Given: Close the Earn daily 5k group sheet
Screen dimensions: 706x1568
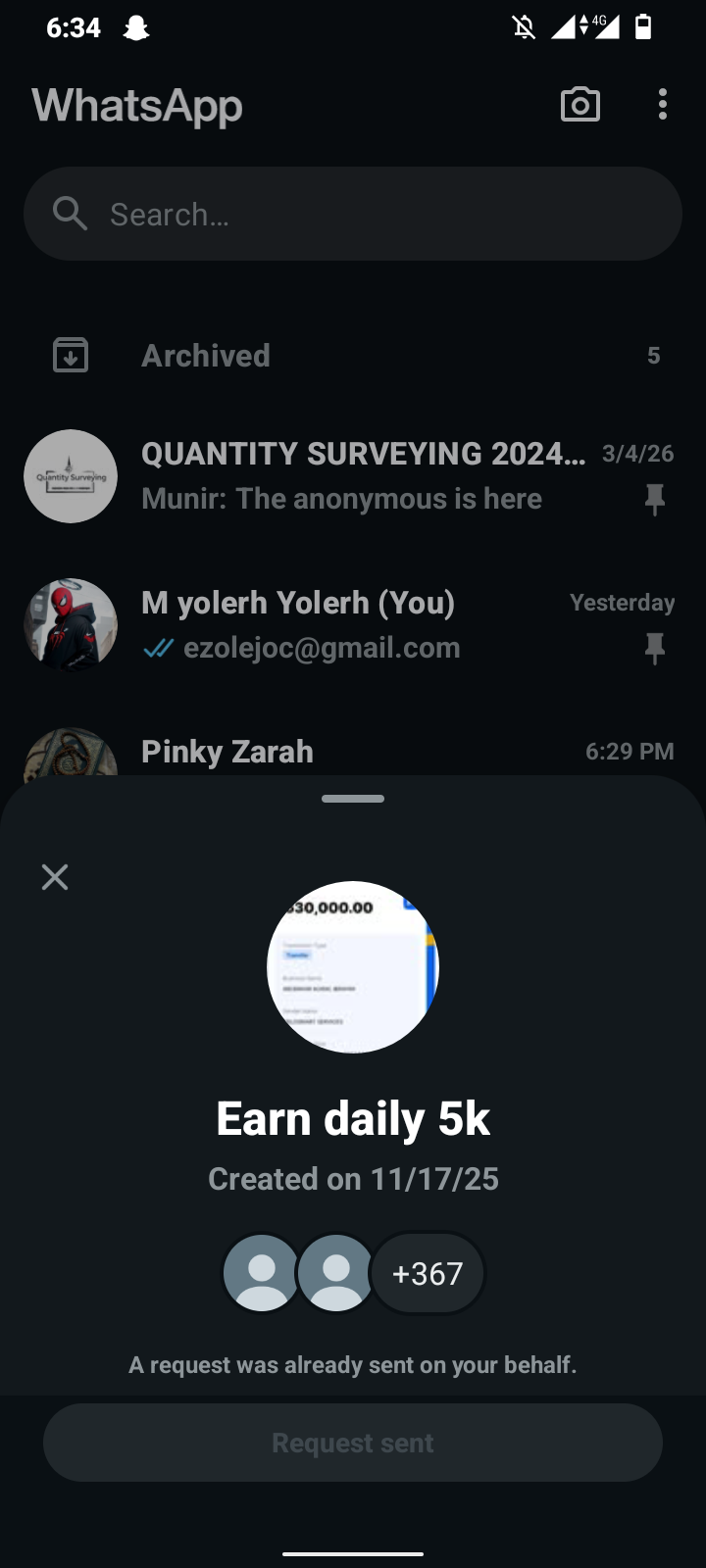Looking at the screenshot, I should tap(55, 877).
